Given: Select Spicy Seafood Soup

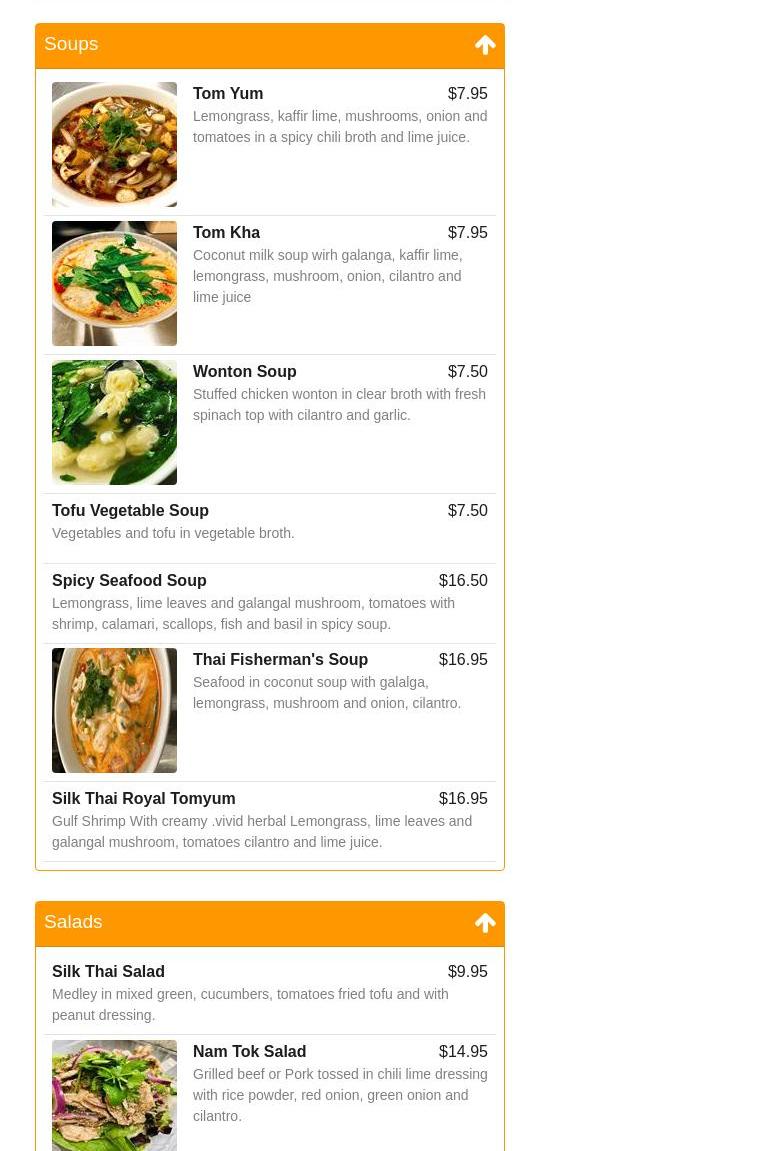Looking at the screenshot, I should coord(129,581).
